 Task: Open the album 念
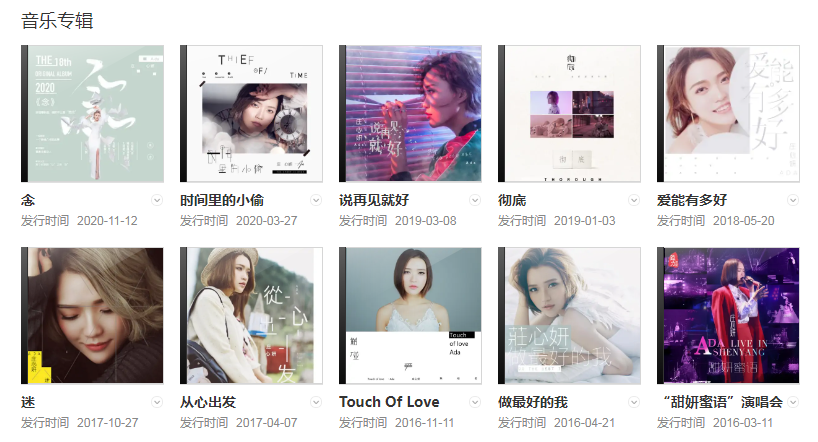coord(92,113)
